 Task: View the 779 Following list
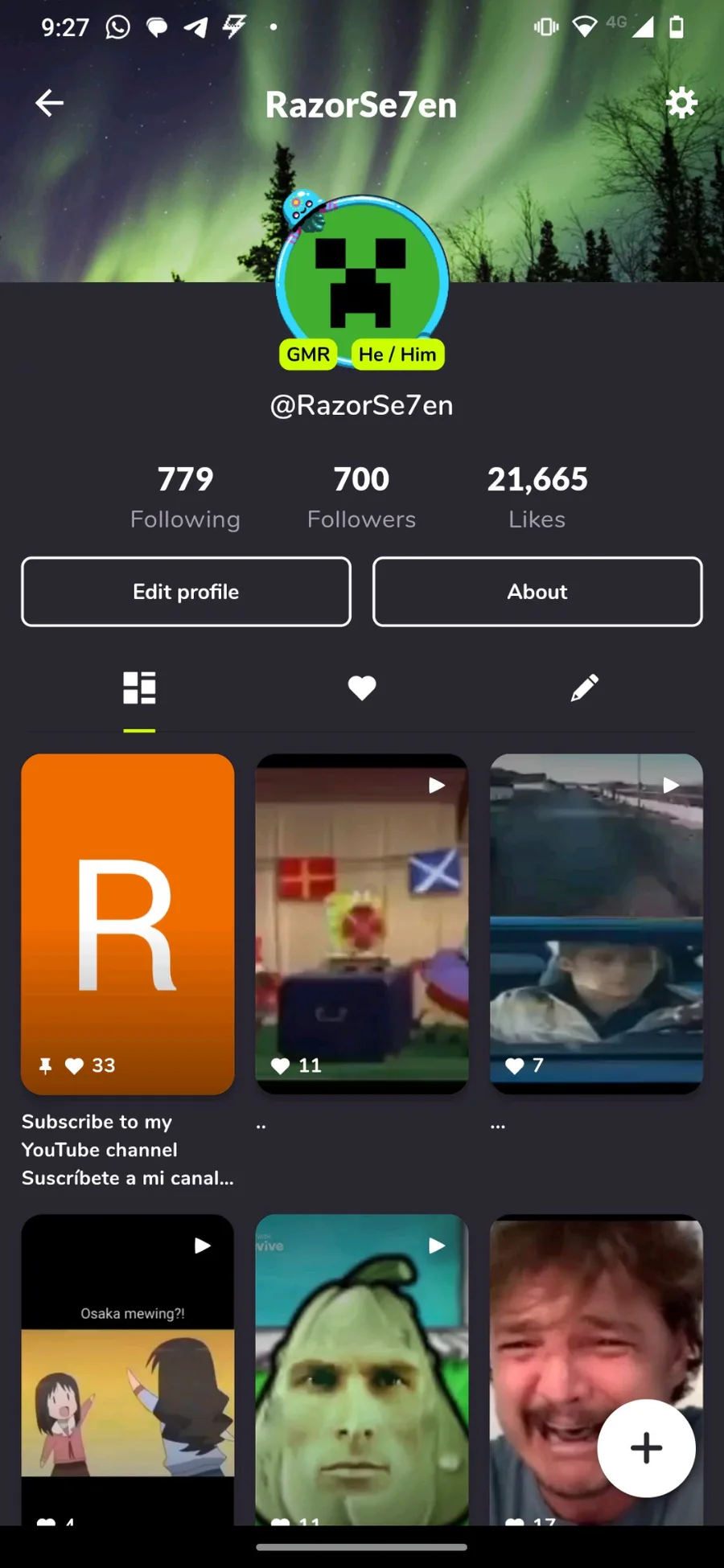click(185, 497)
